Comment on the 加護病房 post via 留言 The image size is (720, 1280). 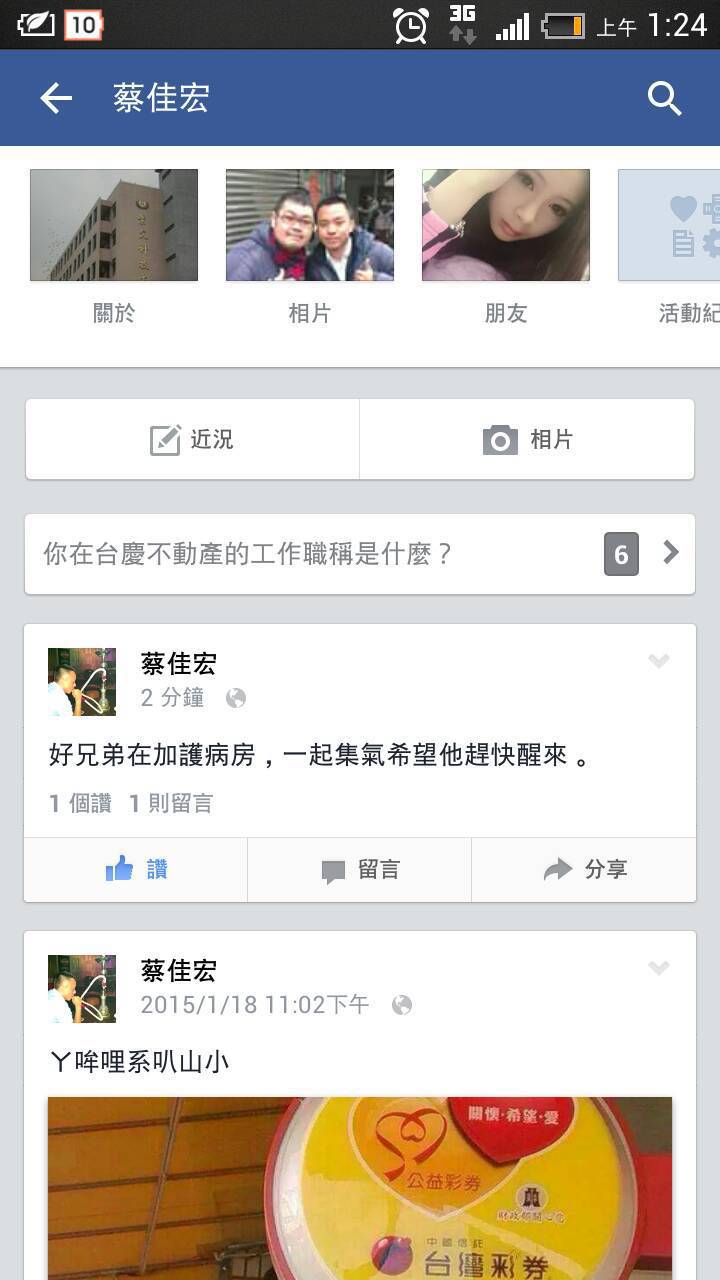coord(360,870)
